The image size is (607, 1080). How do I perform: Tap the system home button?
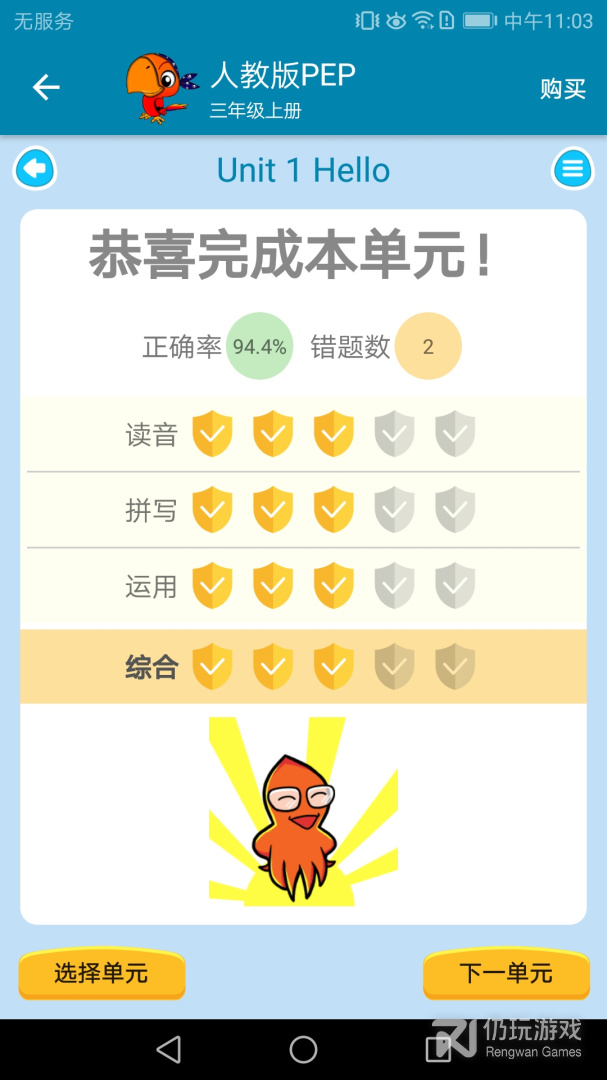click(x=303, y=1049)
